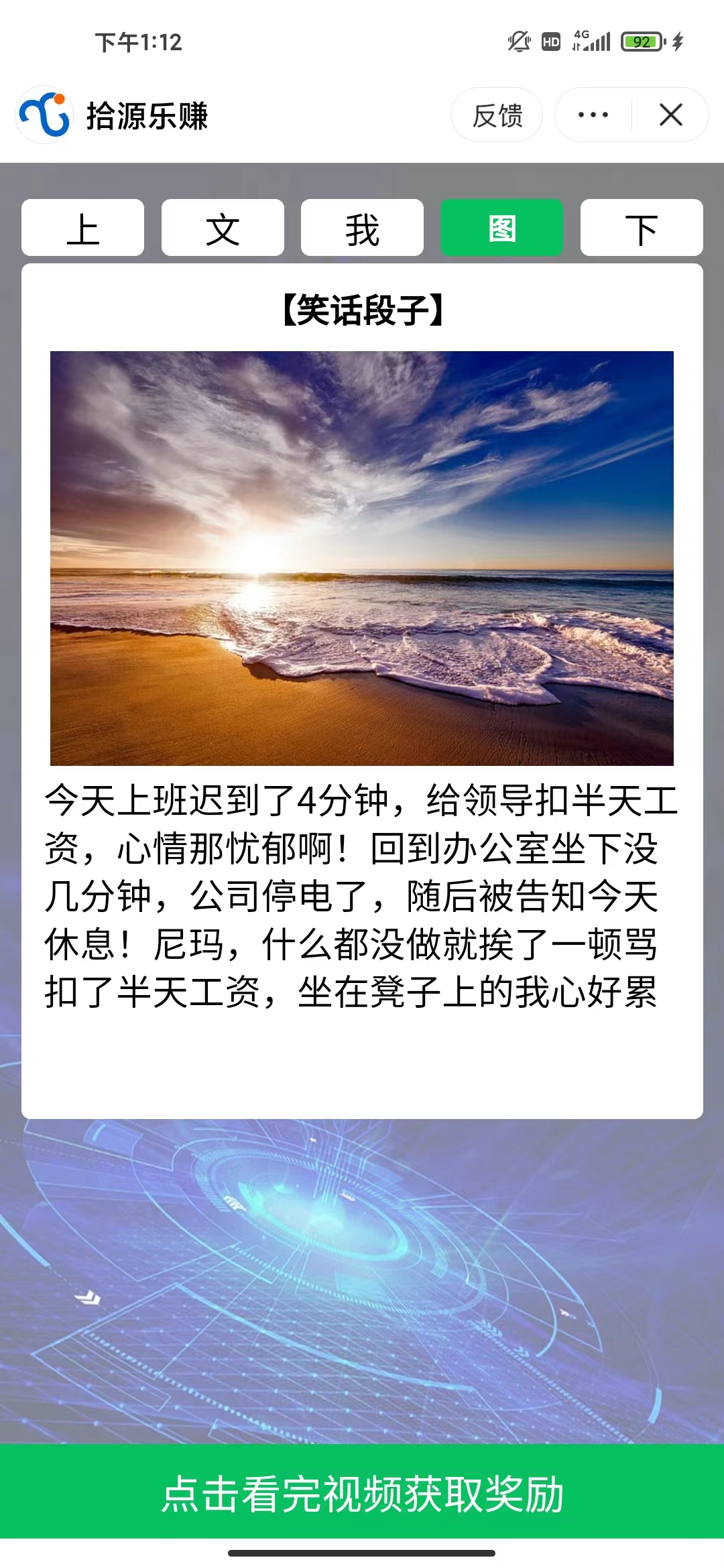Tap the 反馈 feedback button
Image resolution: width=724 pixels, height=1568 pixels.
pos(497,115)
